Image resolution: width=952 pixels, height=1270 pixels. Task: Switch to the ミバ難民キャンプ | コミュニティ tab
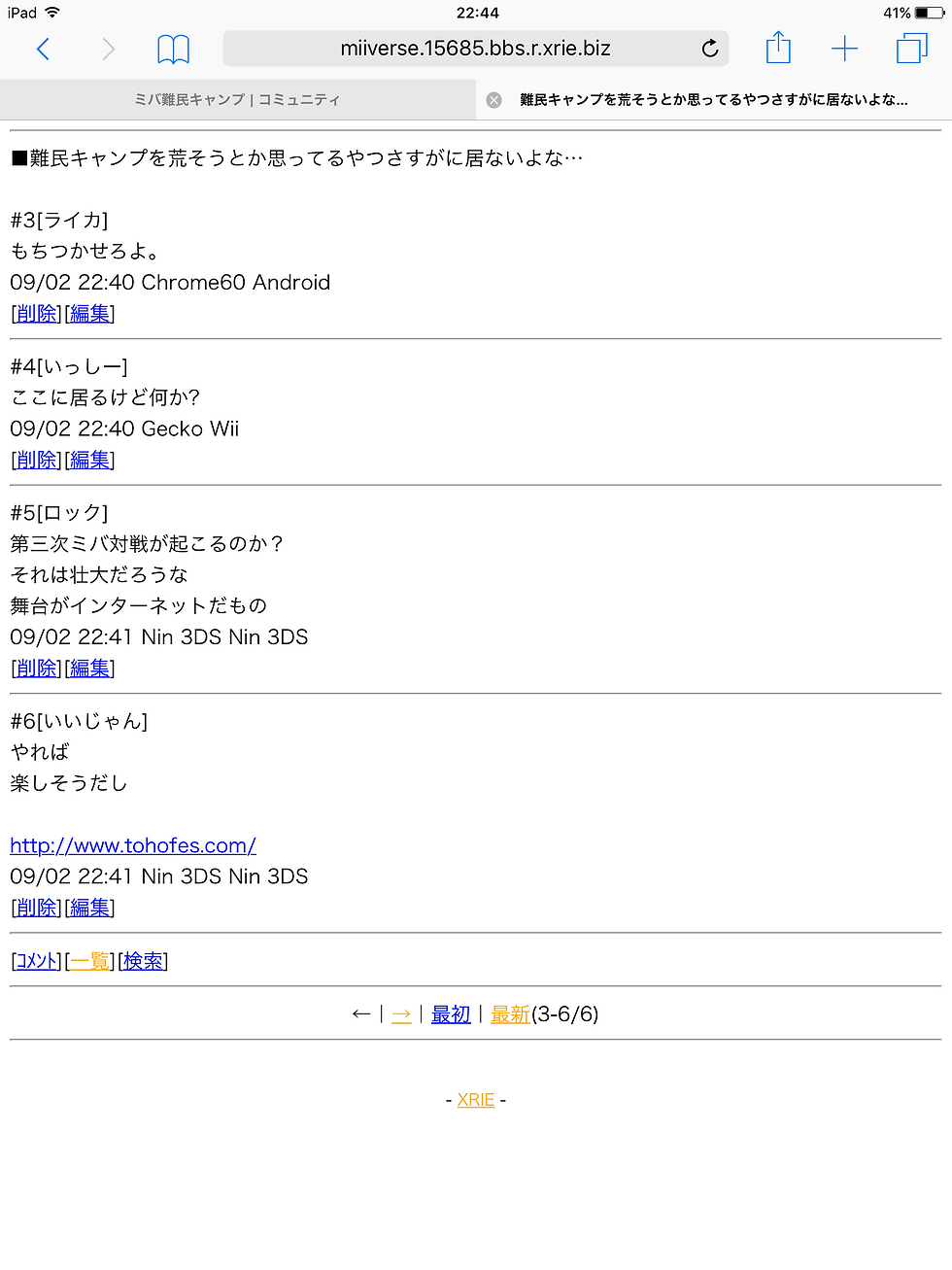[x=237, y=100]
